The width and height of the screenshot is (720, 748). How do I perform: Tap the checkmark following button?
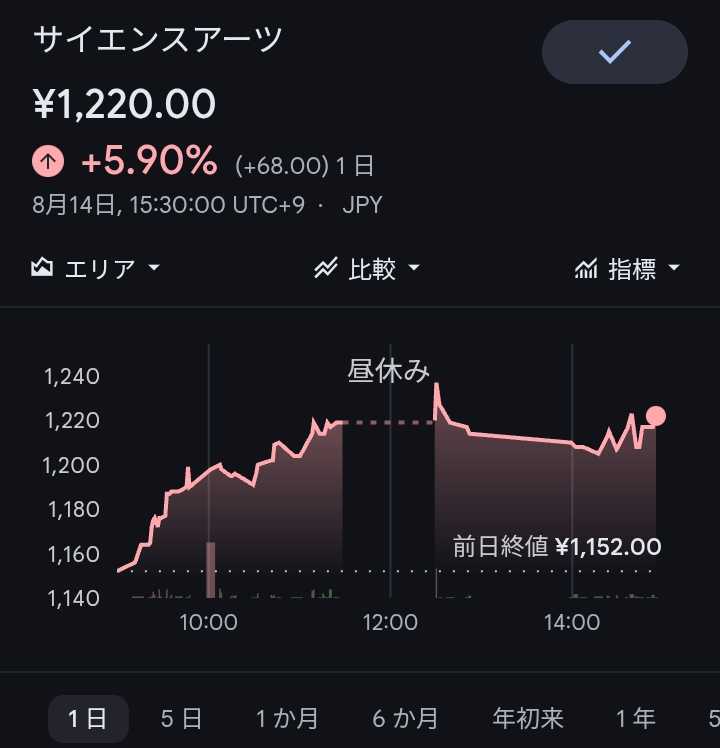click(615, 52)
